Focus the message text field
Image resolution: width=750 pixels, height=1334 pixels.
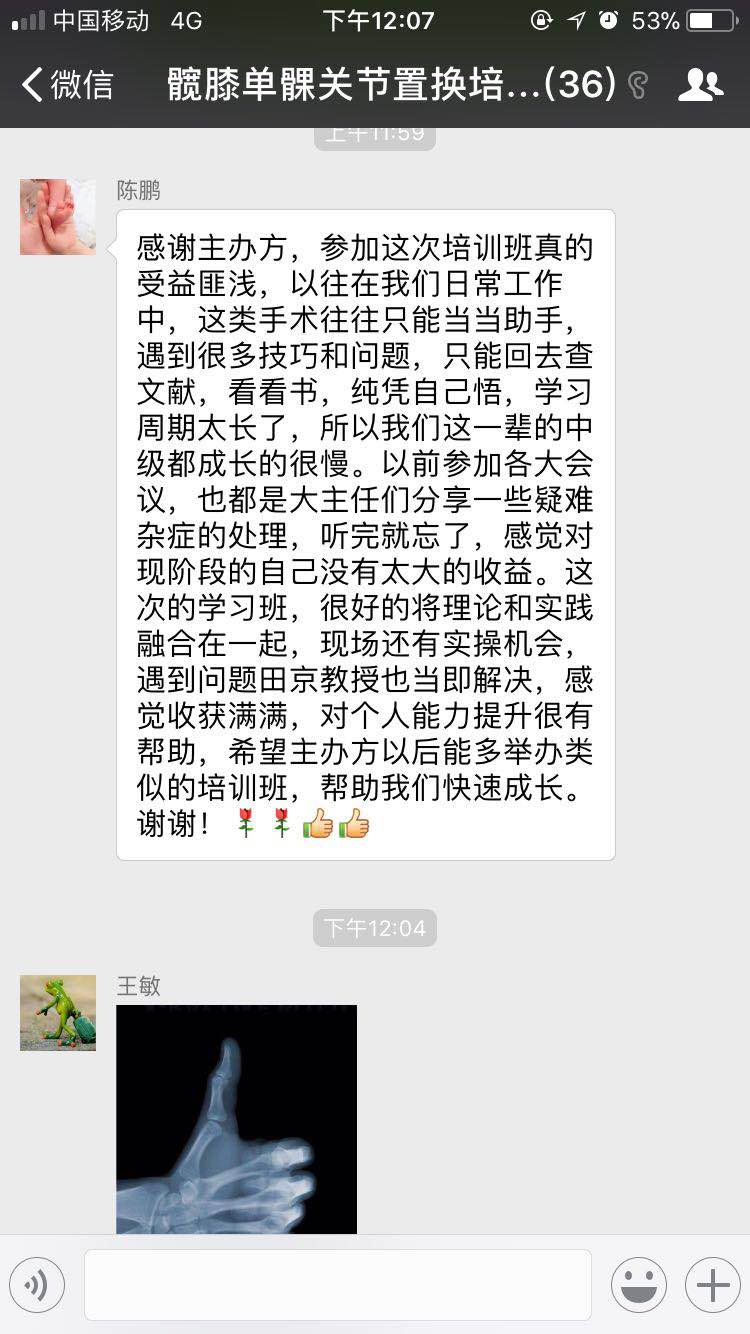[338, 1285]
